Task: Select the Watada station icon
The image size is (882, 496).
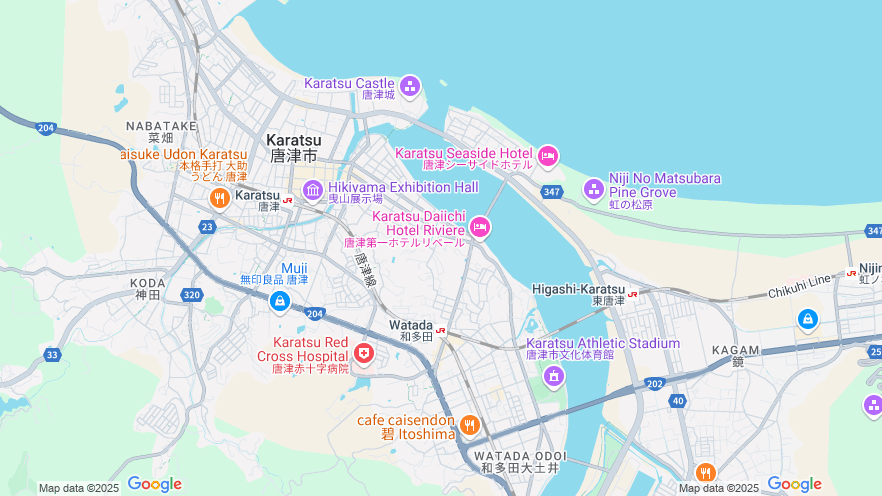Action: click(441, 329)
